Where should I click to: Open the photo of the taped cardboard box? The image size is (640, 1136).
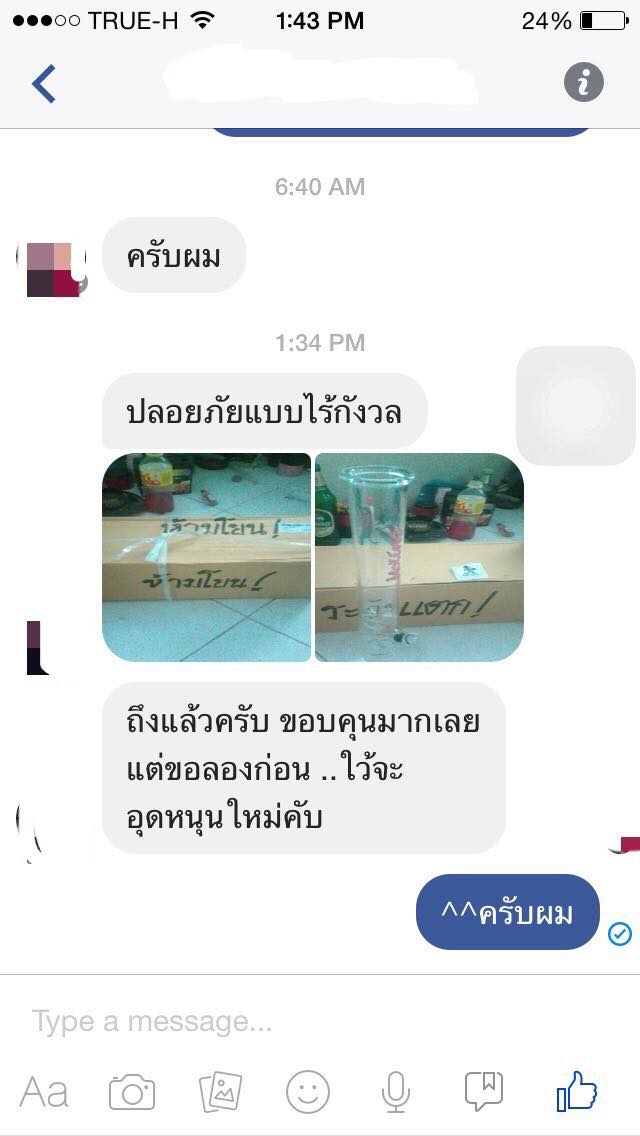207,557
